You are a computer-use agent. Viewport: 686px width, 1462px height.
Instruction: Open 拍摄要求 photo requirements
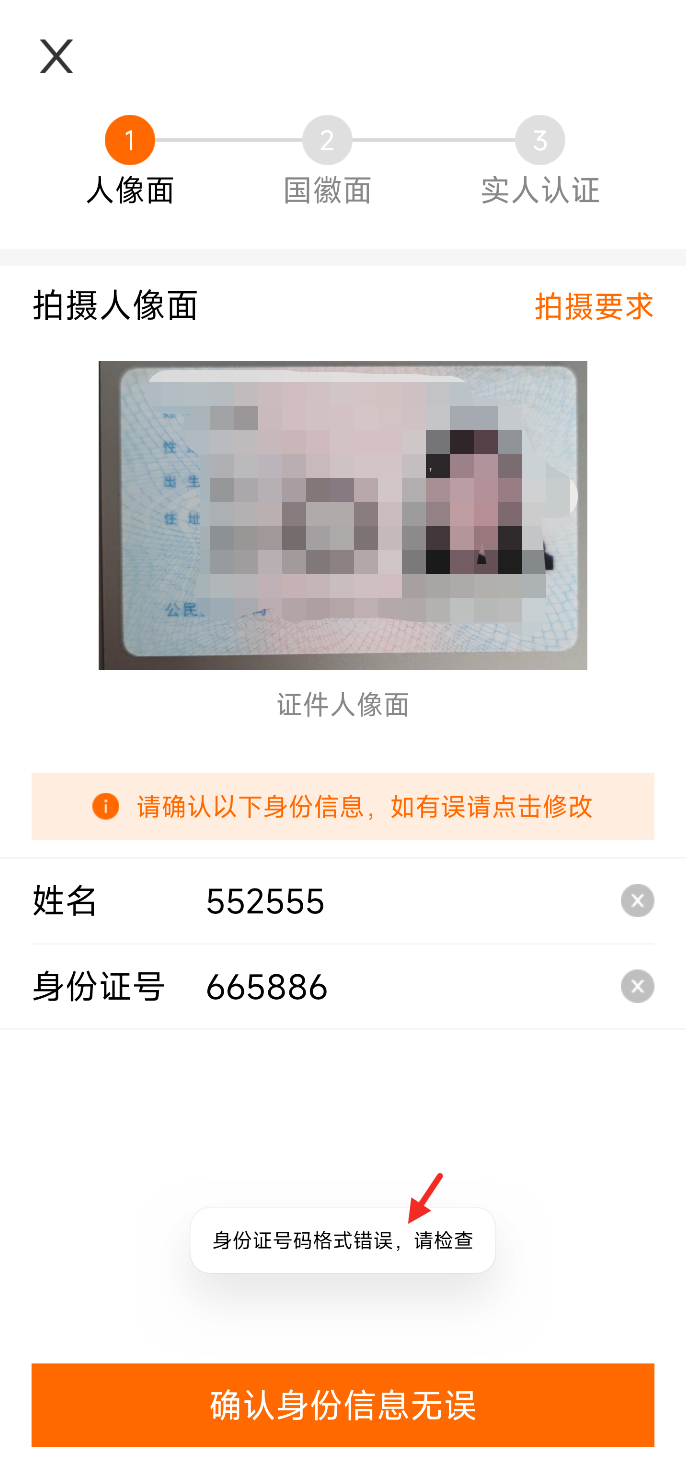(593, 306)
